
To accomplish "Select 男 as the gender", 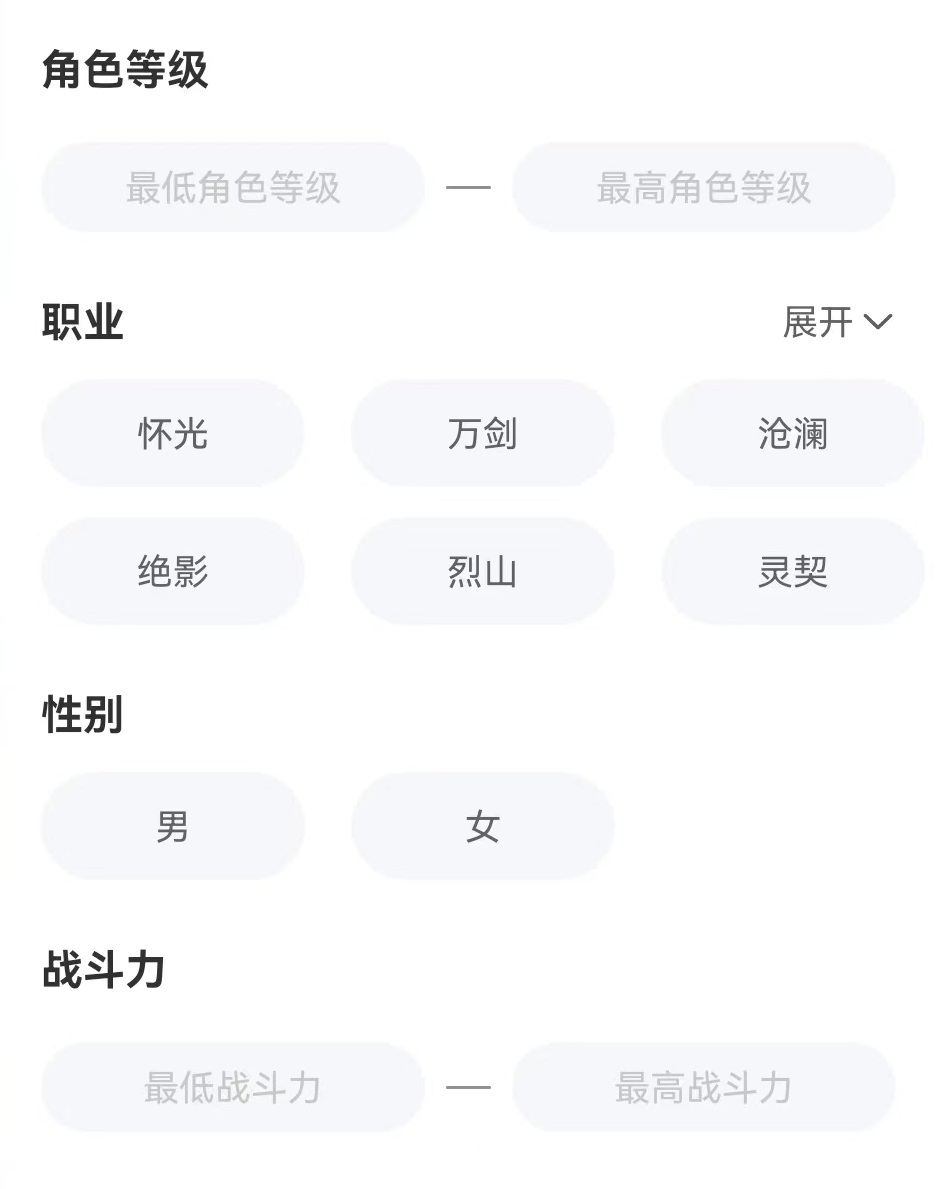I will point(172,827).
